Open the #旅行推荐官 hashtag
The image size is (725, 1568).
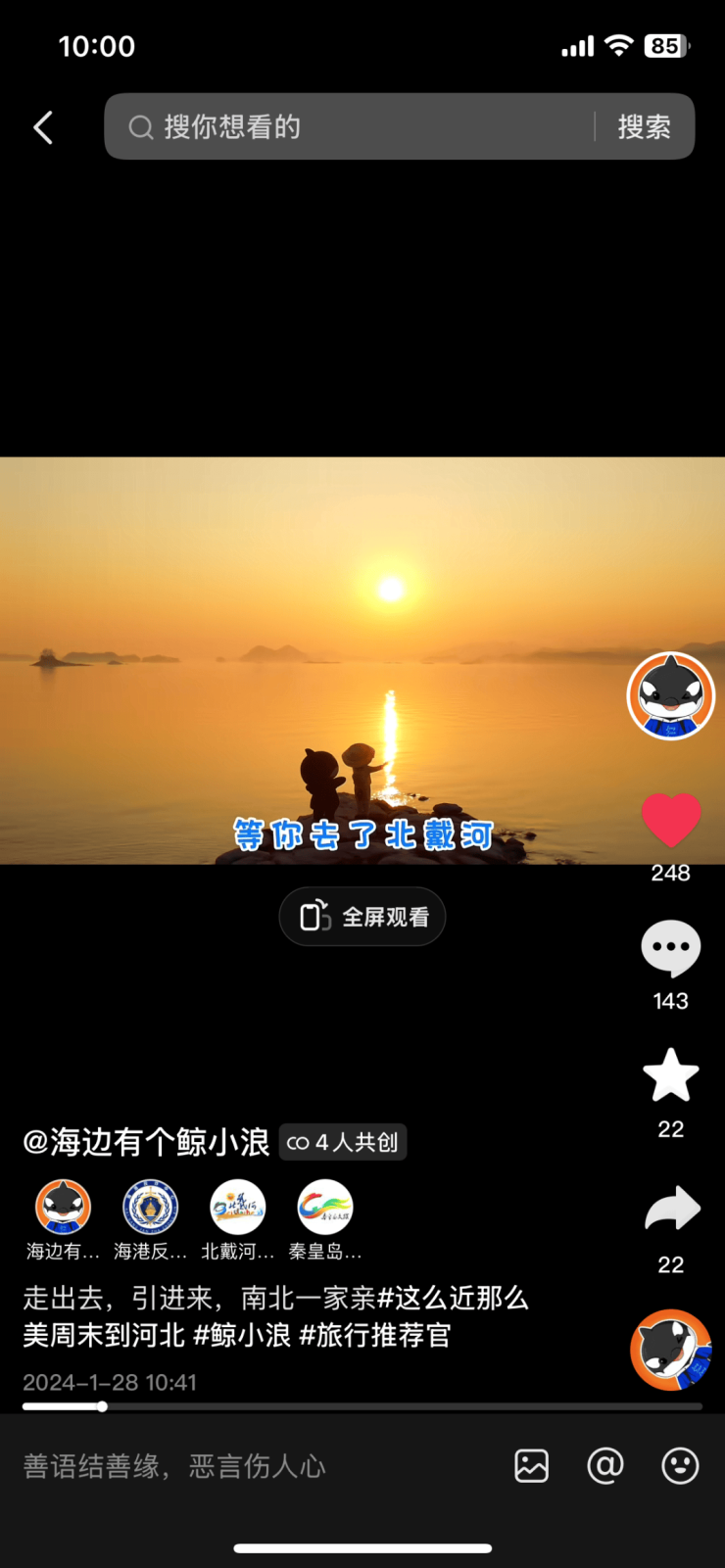click(x=374, y=1335)
